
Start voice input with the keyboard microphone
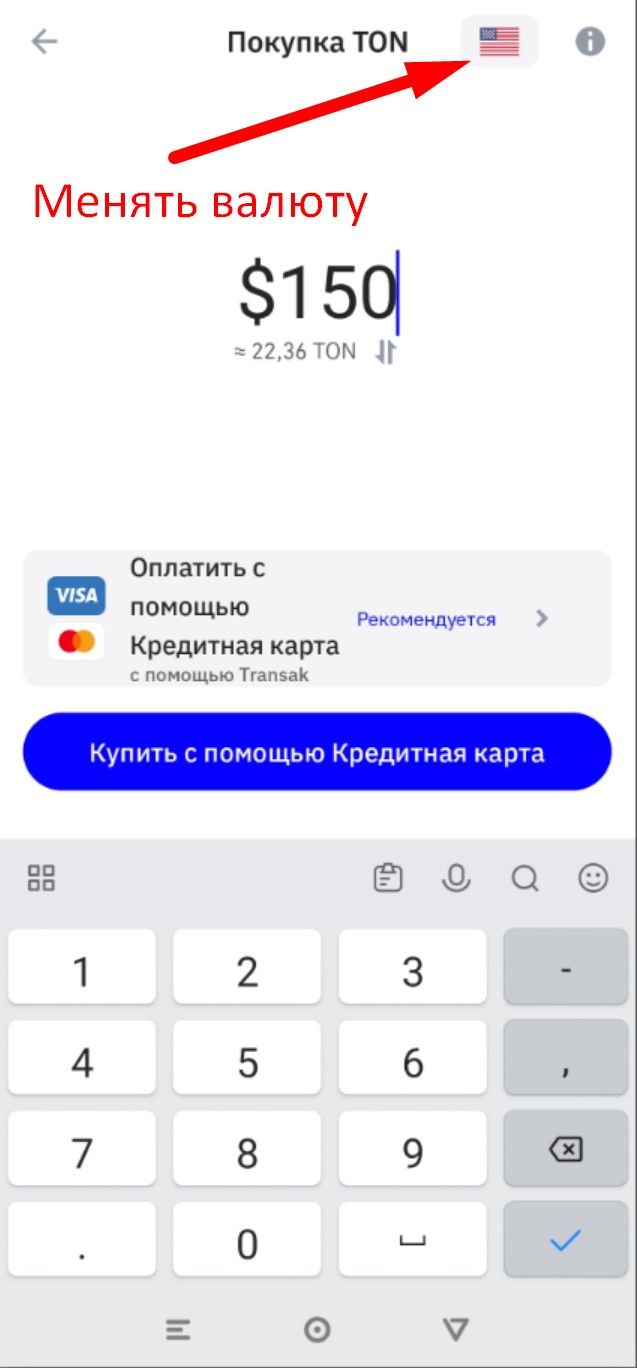pos(456,878)
